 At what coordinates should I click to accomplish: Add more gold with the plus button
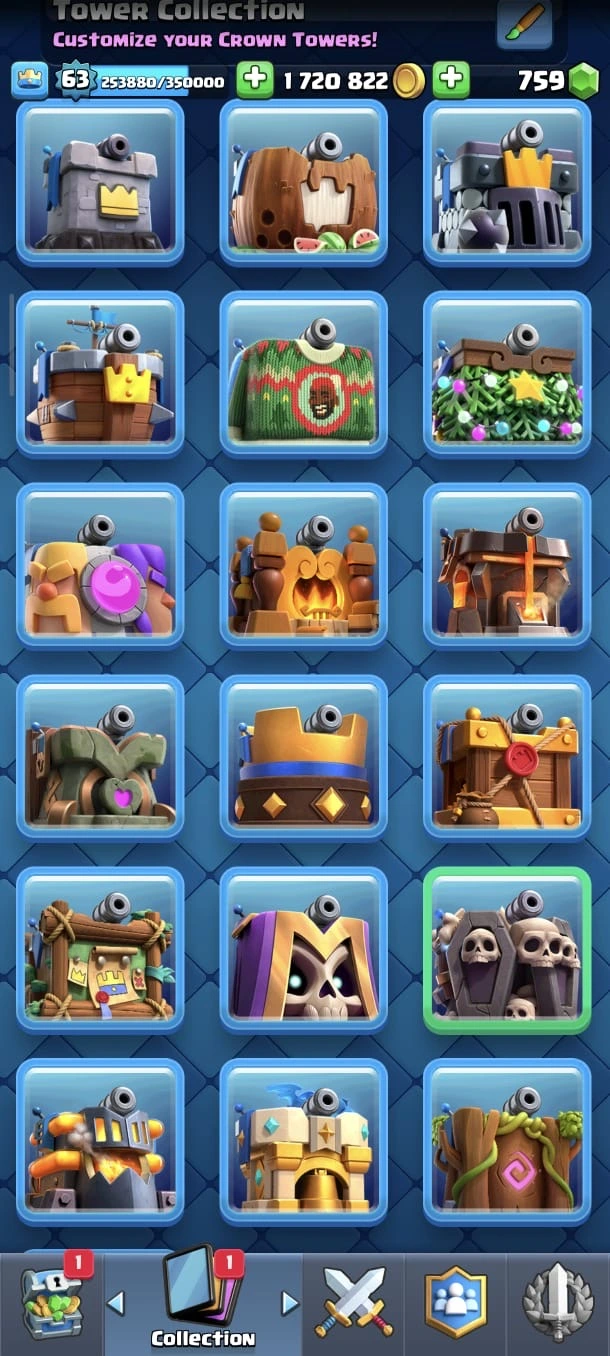click(256, 81)
